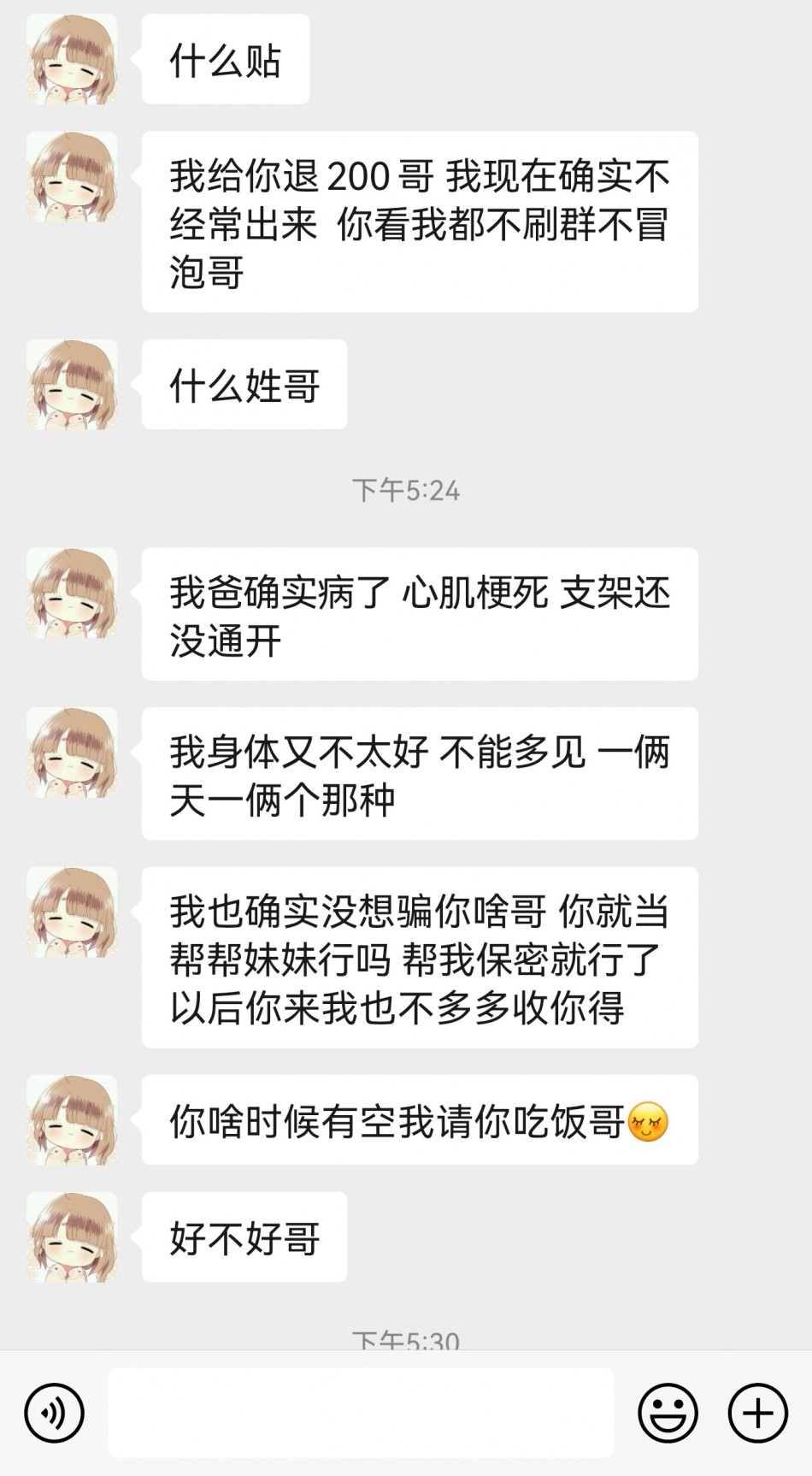This screenshot has width=812, height=1476.
Task: Open the emoji picker
Action: tap(668, 1413)
